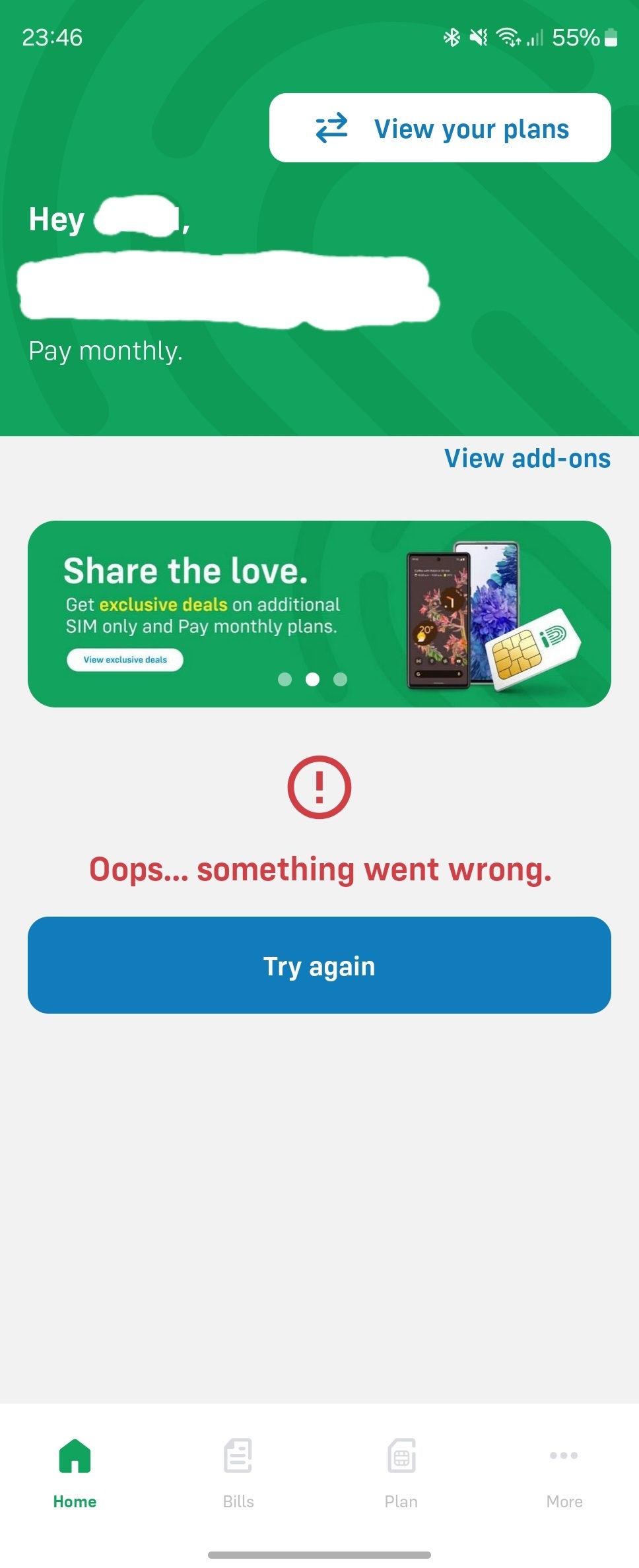Retry with the Try again button
The image size is (639, 1568).
pos(319,965)
